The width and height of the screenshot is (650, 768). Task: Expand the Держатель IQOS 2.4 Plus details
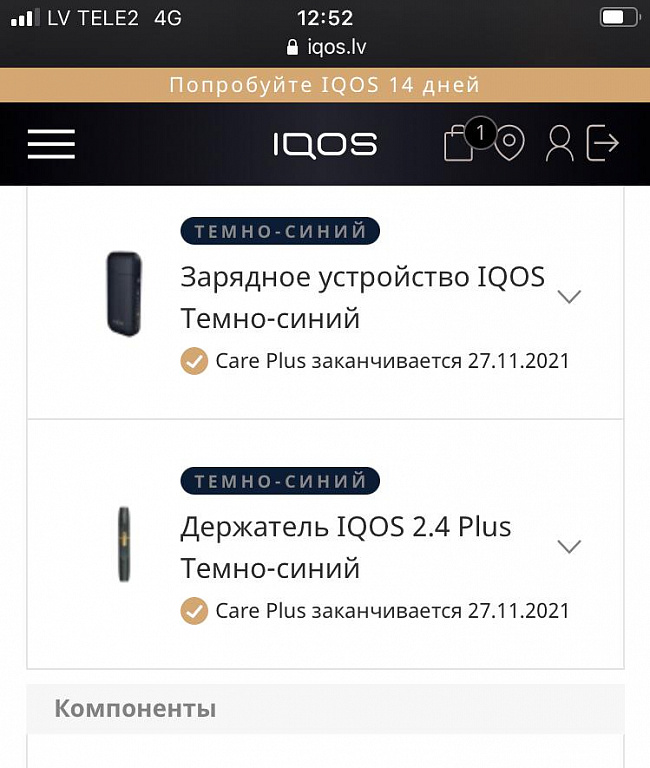tap(569, 547)
